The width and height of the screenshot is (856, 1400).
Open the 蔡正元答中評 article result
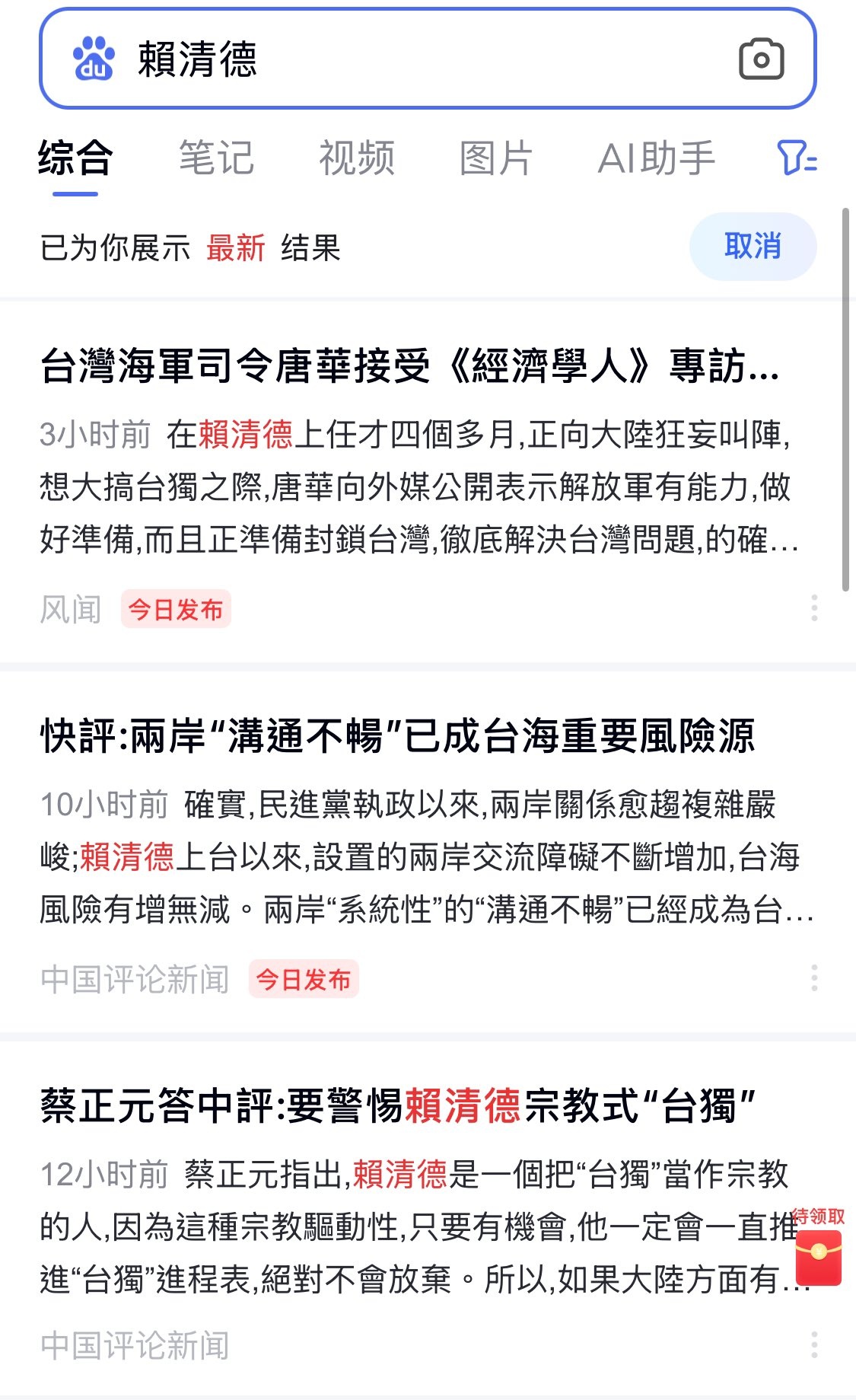pos(397,1105)
